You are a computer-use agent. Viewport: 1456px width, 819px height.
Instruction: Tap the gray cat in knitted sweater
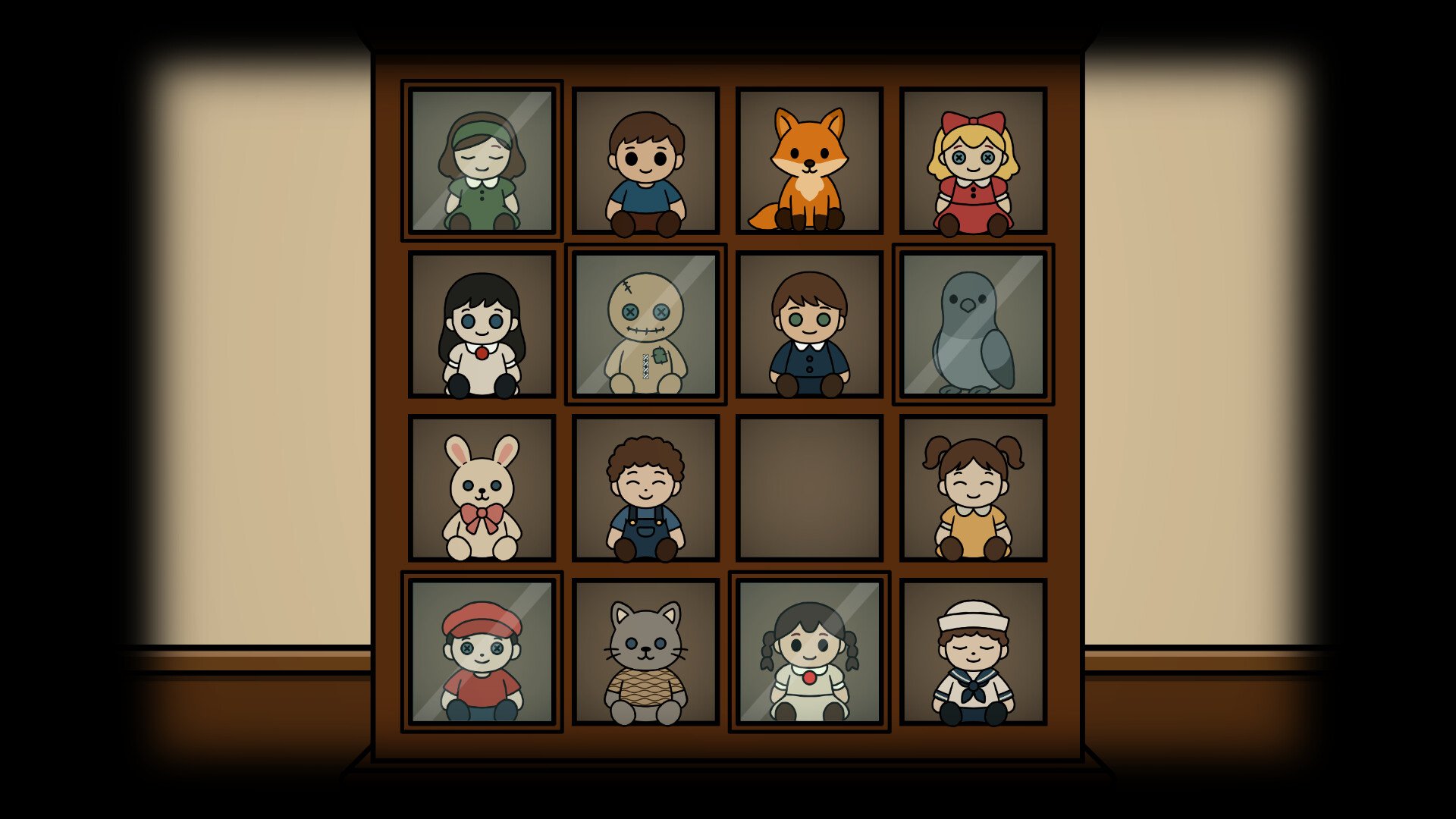645,652
